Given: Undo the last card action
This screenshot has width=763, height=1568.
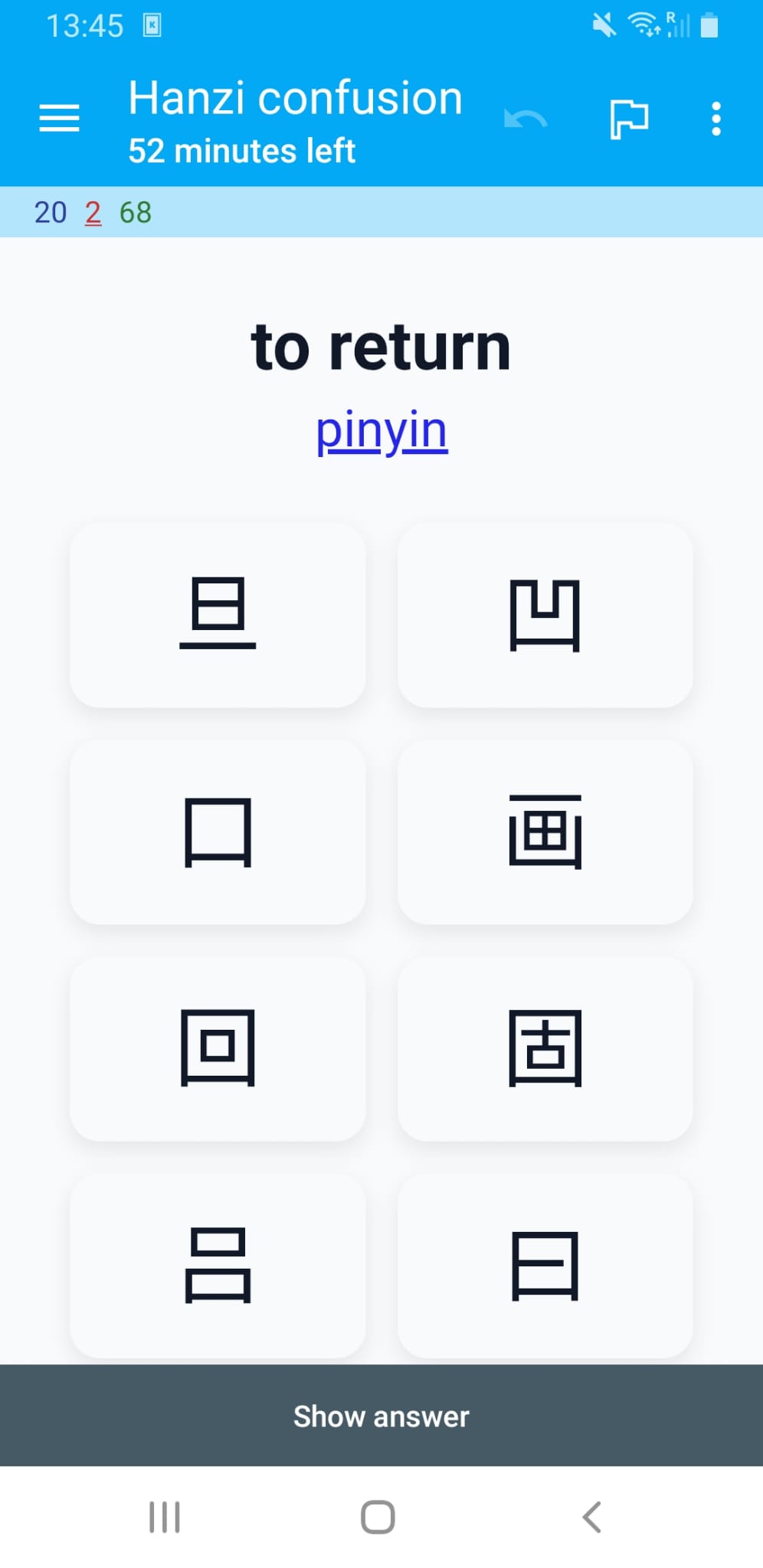Looking at the screenshot, I should tap(526, 119).
